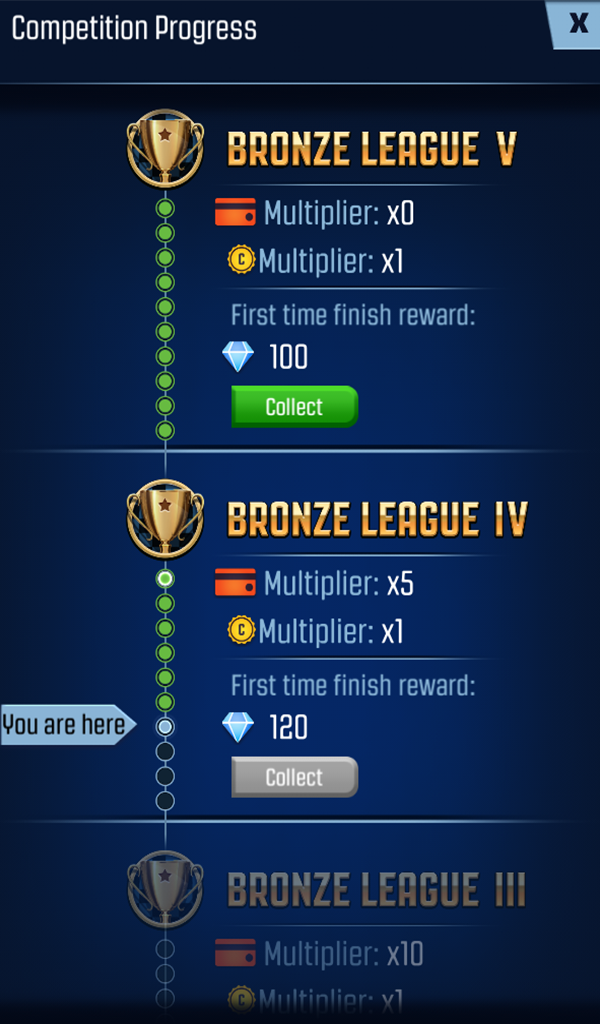Close the Competition Progress panel
The height and width of the screenshot is (1024, 600).
coord(578,24)
